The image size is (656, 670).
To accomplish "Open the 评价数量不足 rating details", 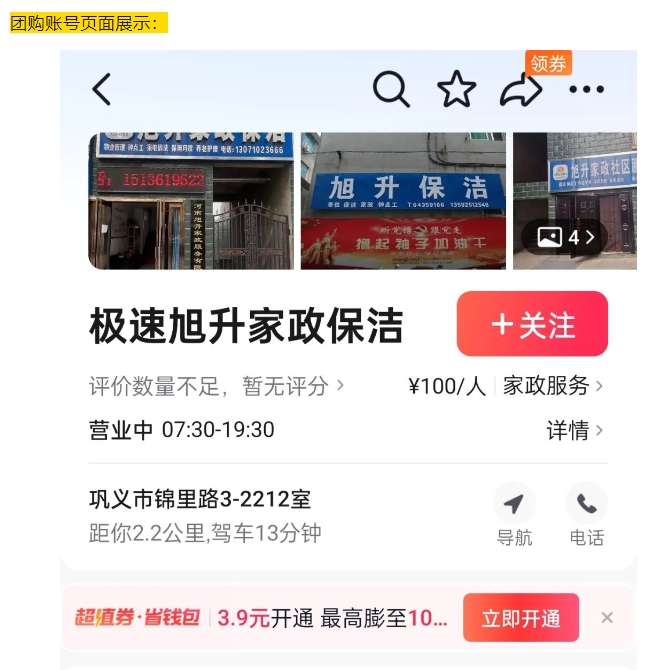I will (216, 386).
